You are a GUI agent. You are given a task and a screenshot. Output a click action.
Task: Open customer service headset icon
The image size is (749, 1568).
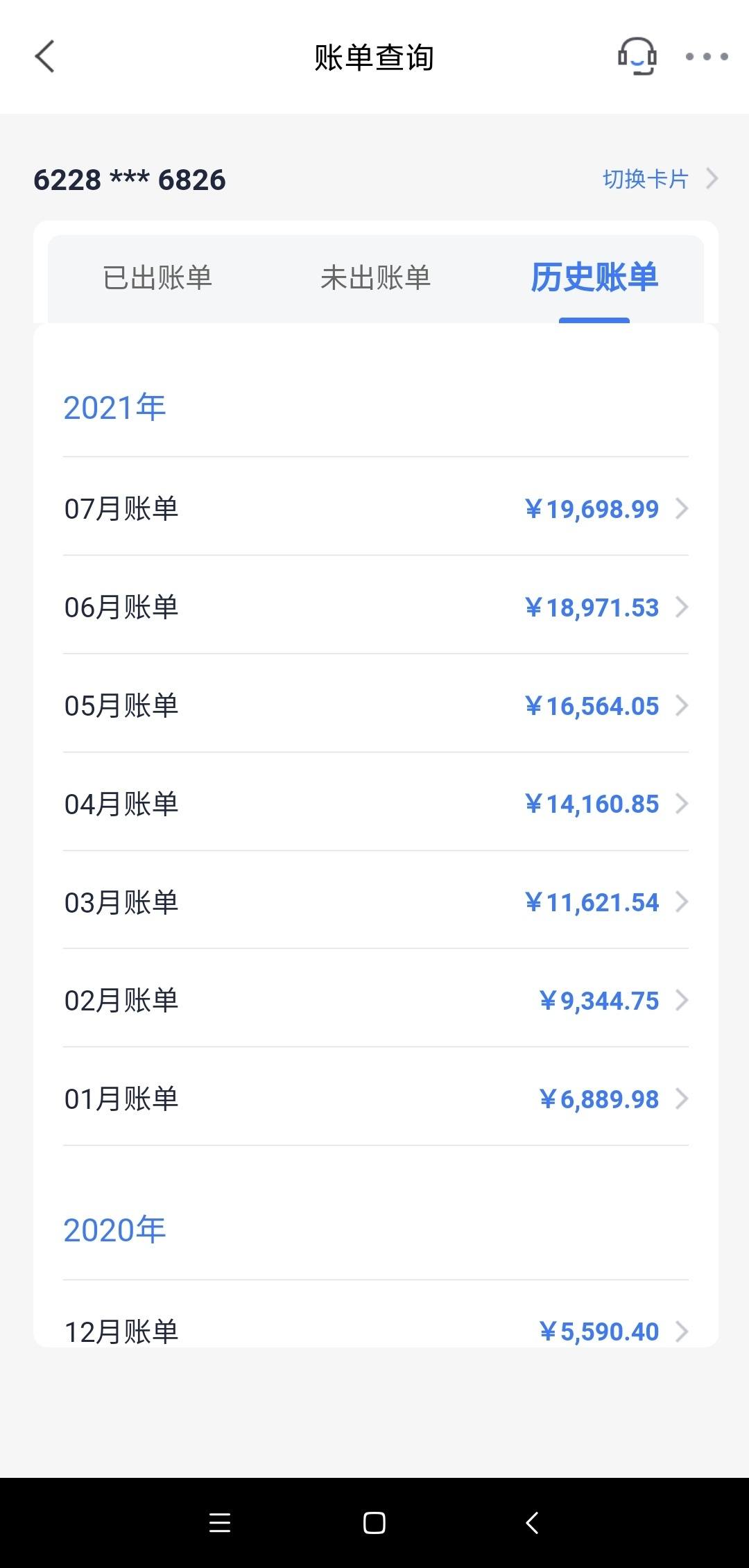click(637, 56)
